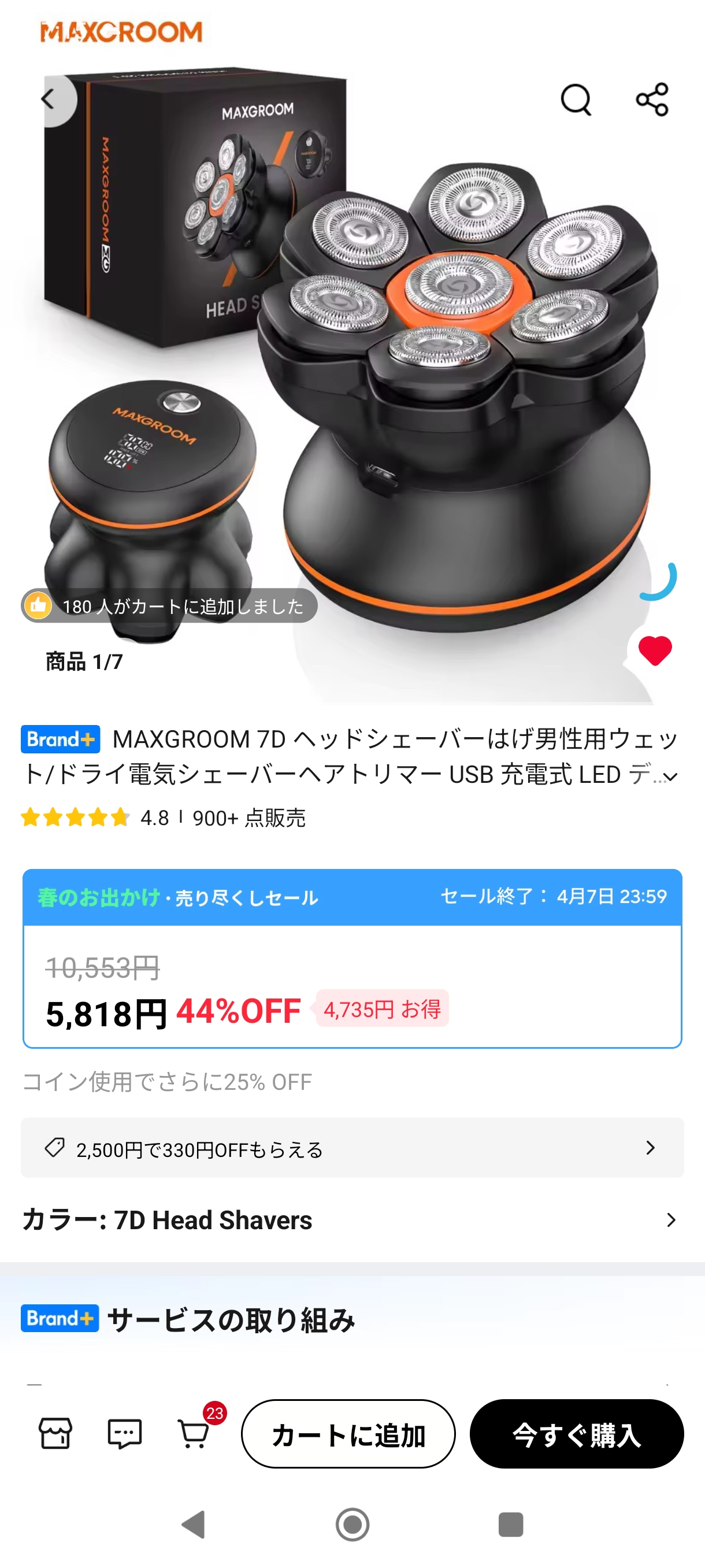Expand the full product title

pyautogui.click(x=670, y=776)
